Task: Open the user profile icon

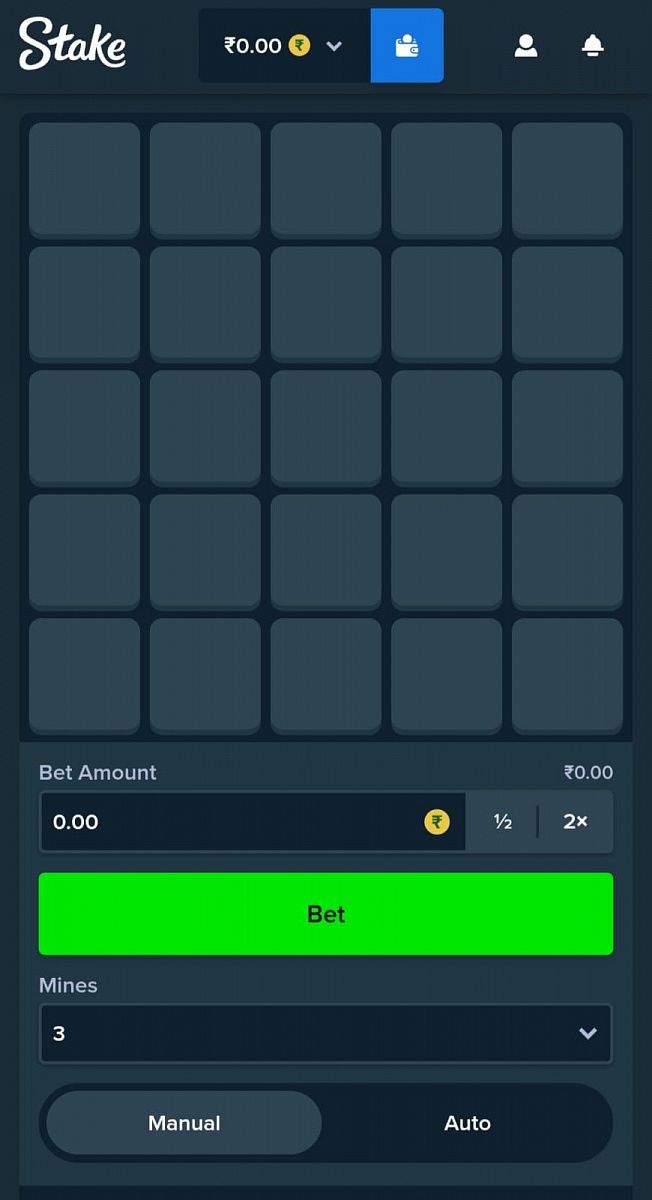Action: [x=526, y=46]
